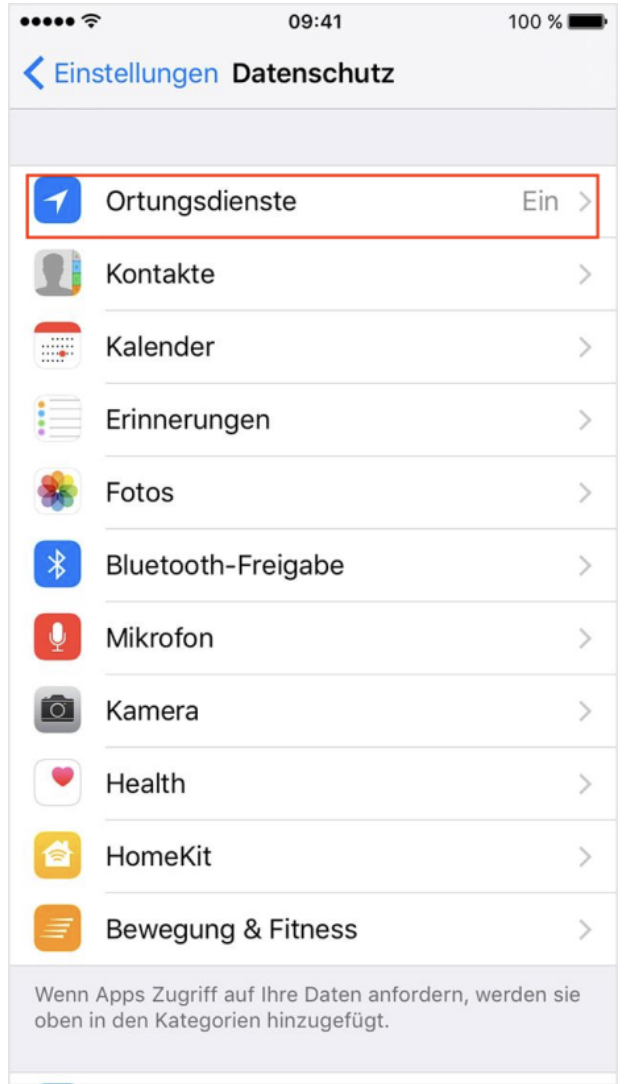Open Bluetooth-Freigabe settings
This screenshot has height=1084, width=626.
(x=312, y=566)
